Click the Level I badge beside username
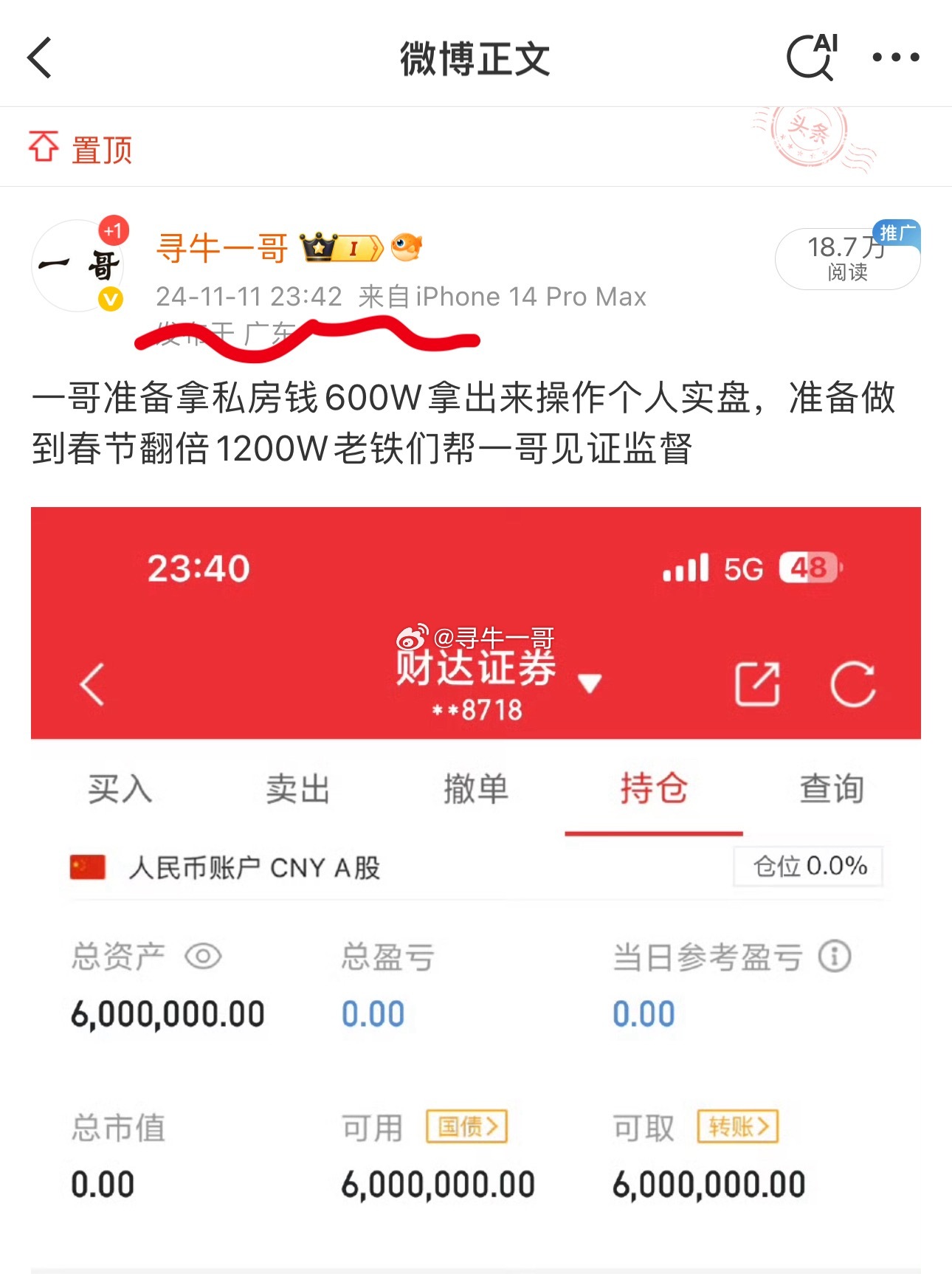952x1274 pixels. click(x=354, y=249)
